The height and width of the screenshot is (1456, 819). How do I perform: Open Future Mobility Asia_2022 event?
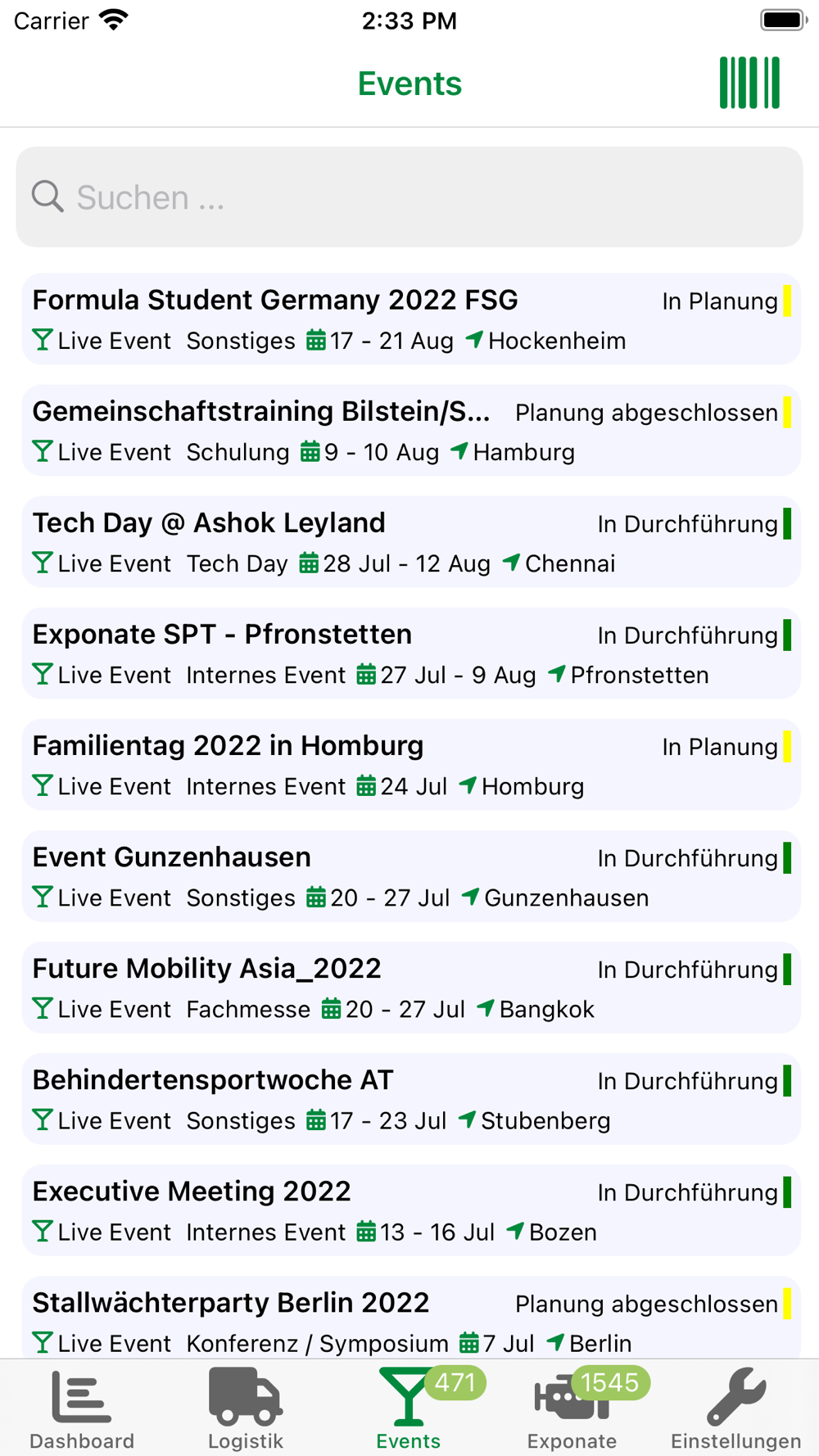click(411, 988)
